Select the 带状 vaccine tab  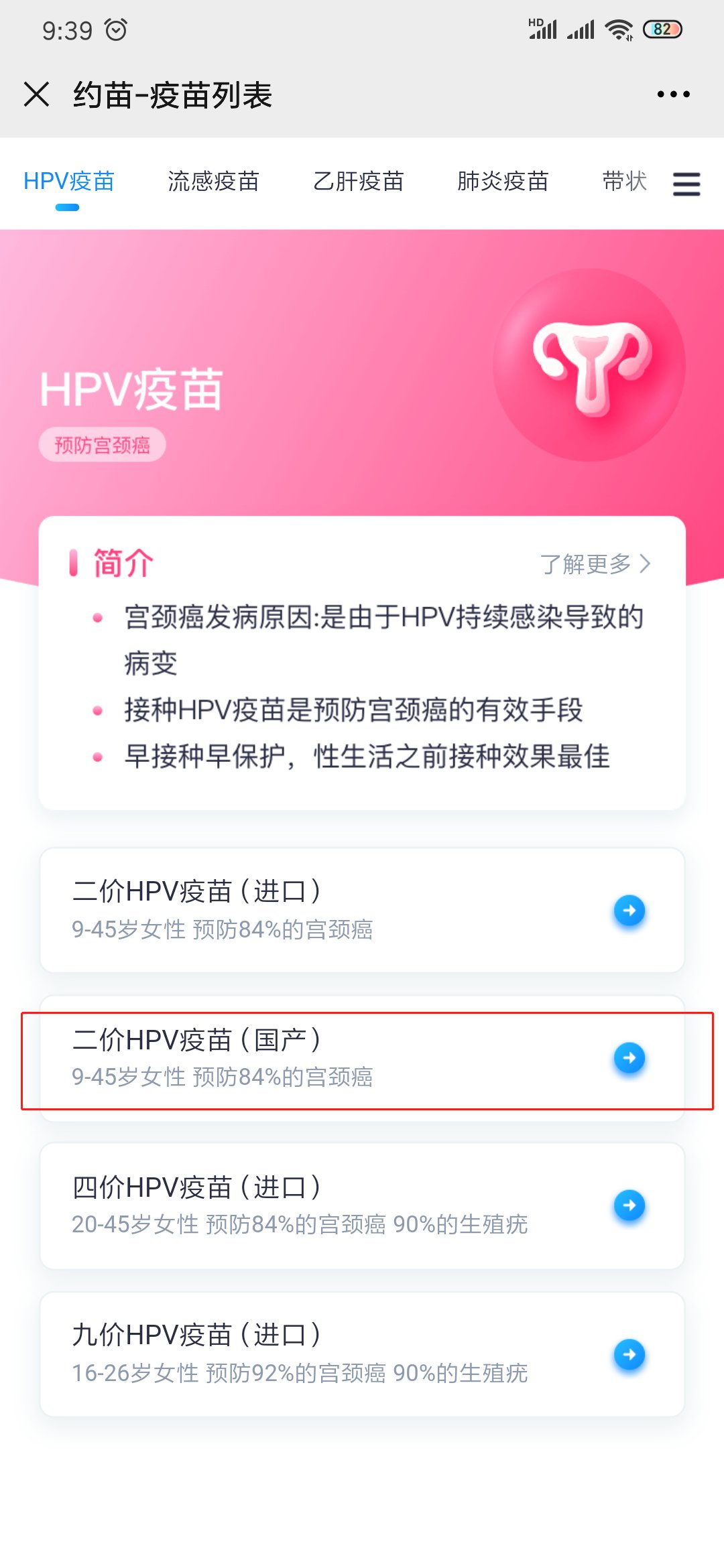click(623, 181)
